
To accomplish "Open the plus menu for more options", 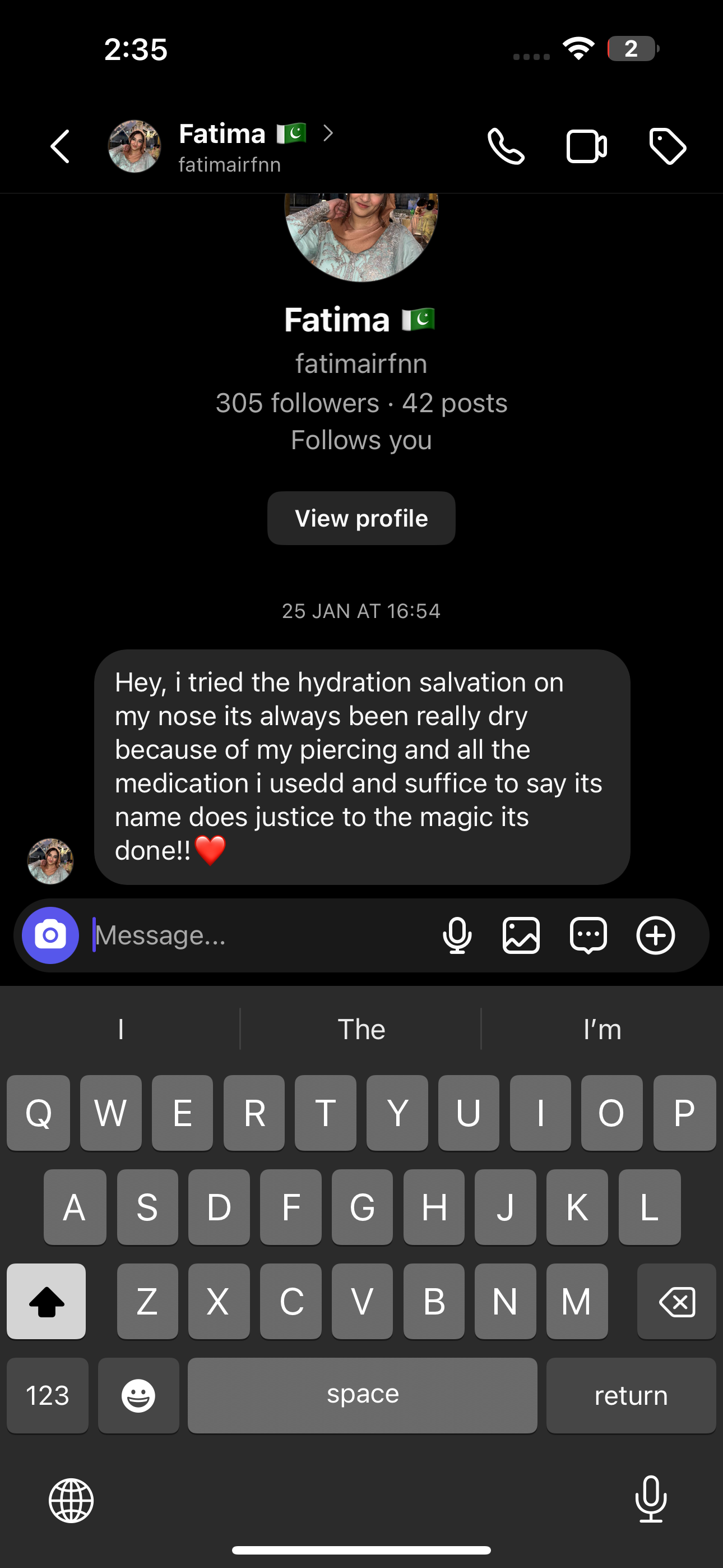I will click(655, 935).
